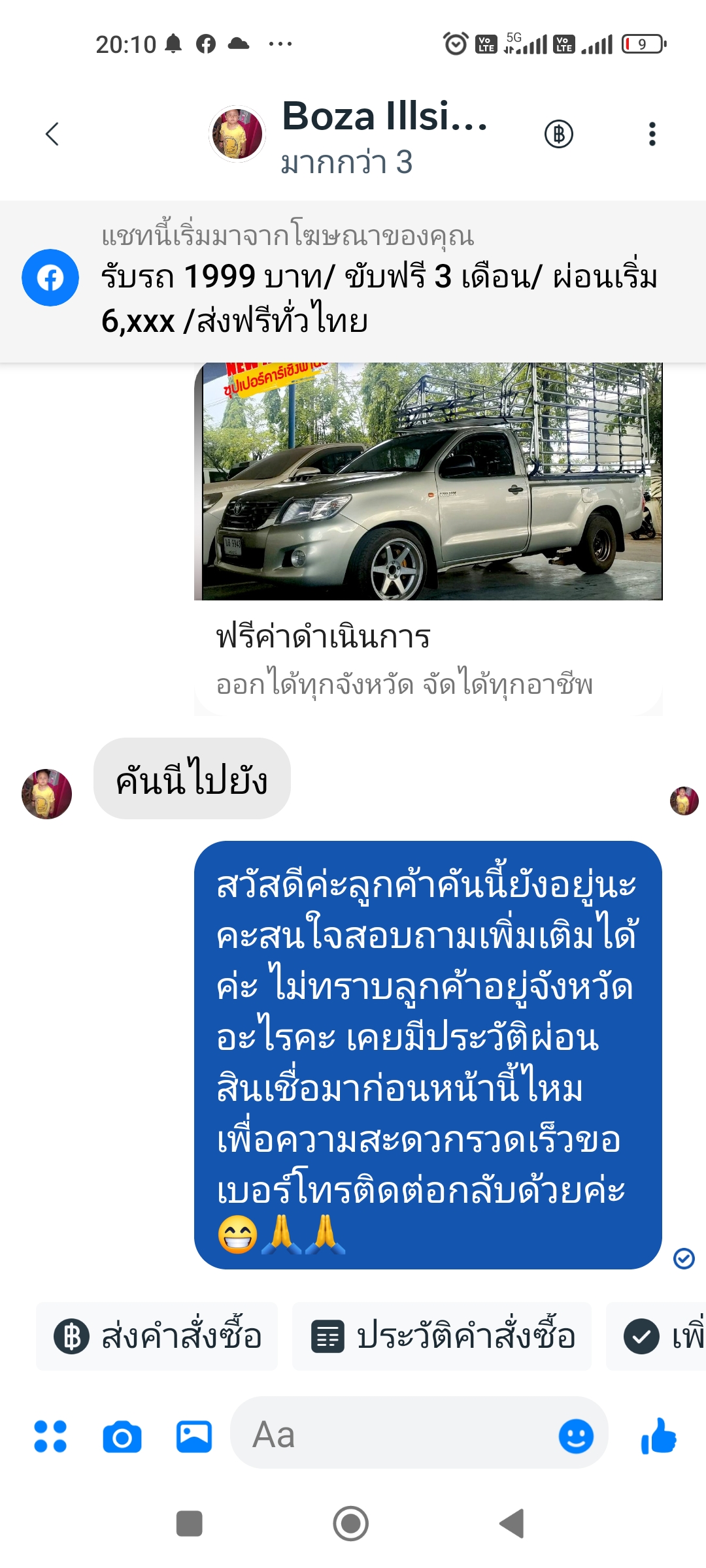Go back from the Boza Illsi chat
This screenshot has height=1568, width=706.
52,134
